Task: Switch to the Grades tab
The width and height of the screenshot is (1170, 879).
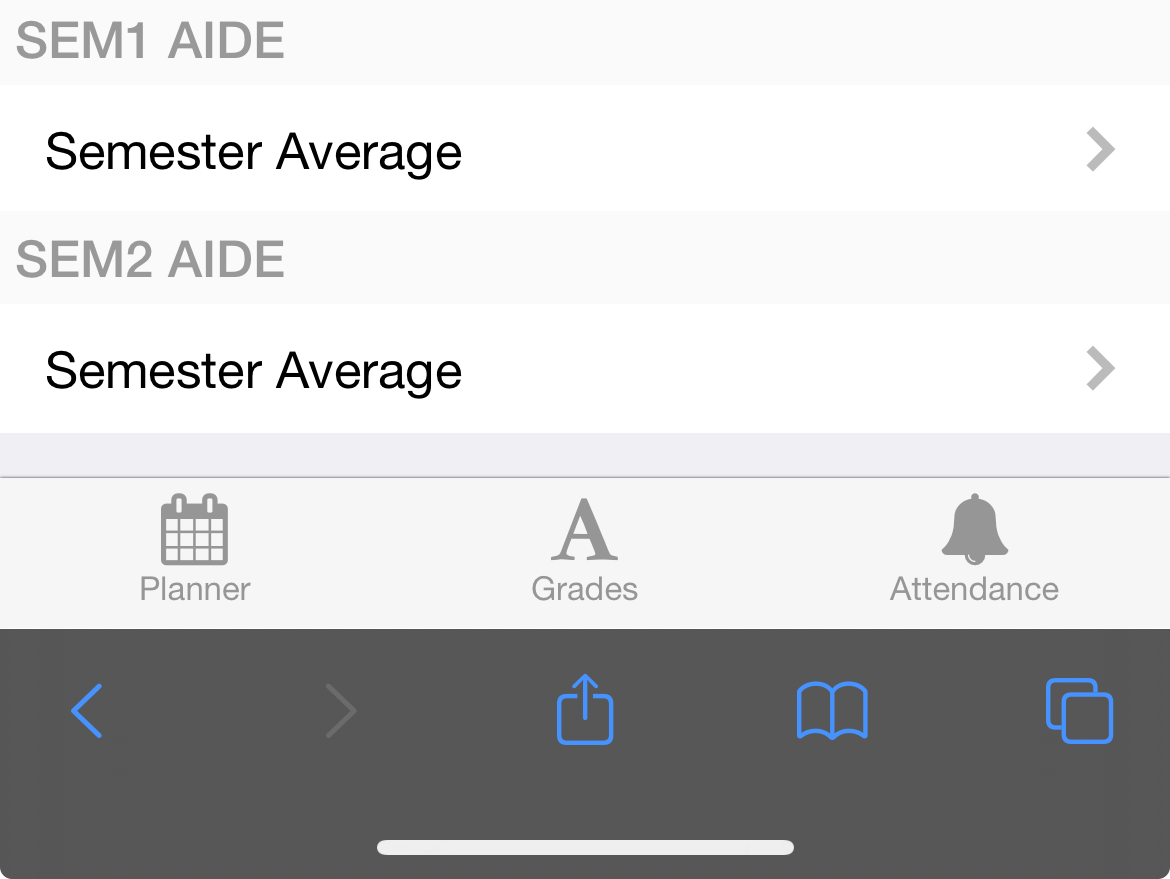Action: click(x=585, y=552)
